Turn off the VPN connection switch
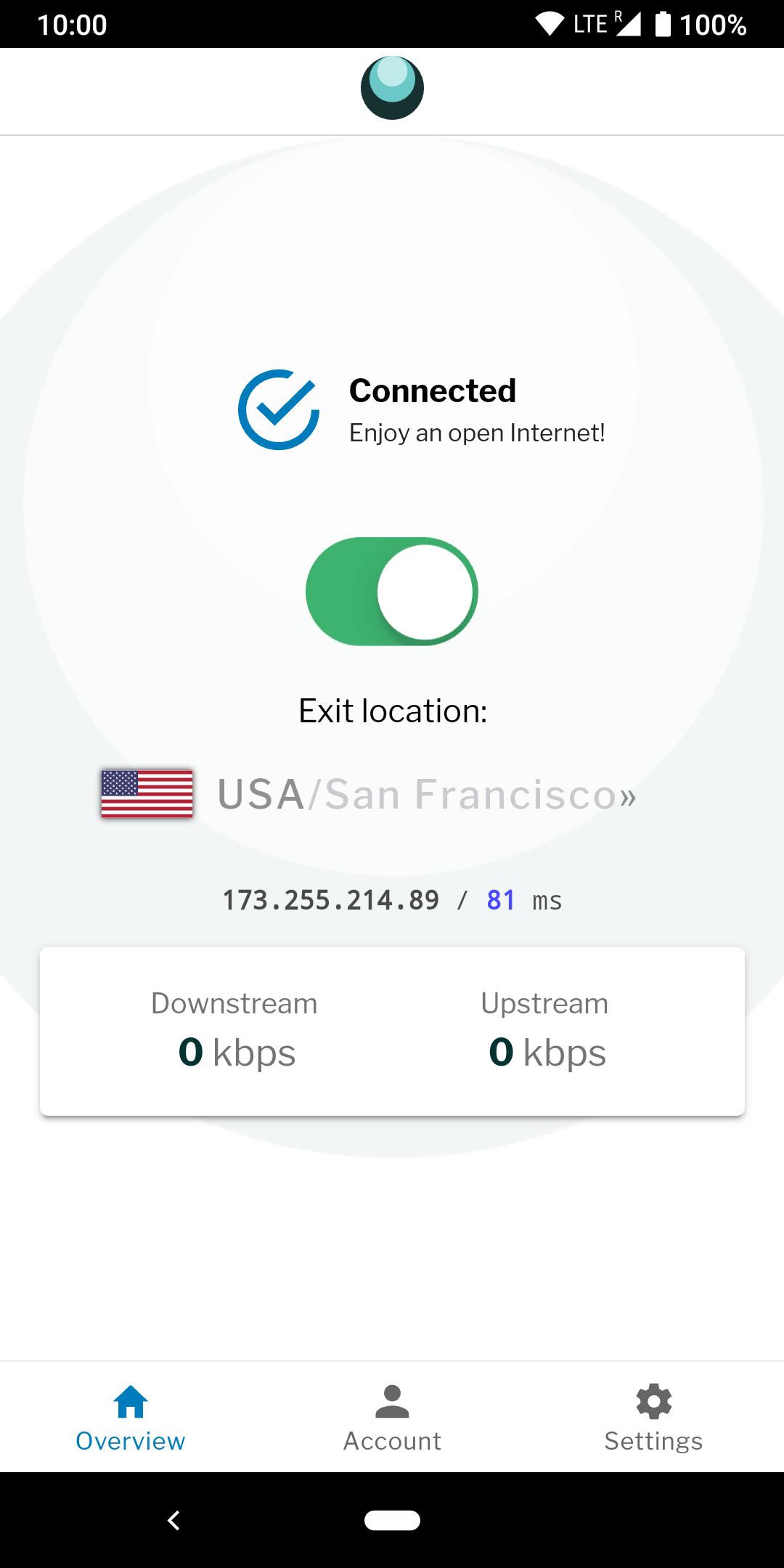The width and height of the screenshot is (784, 1568). point(392,591)
